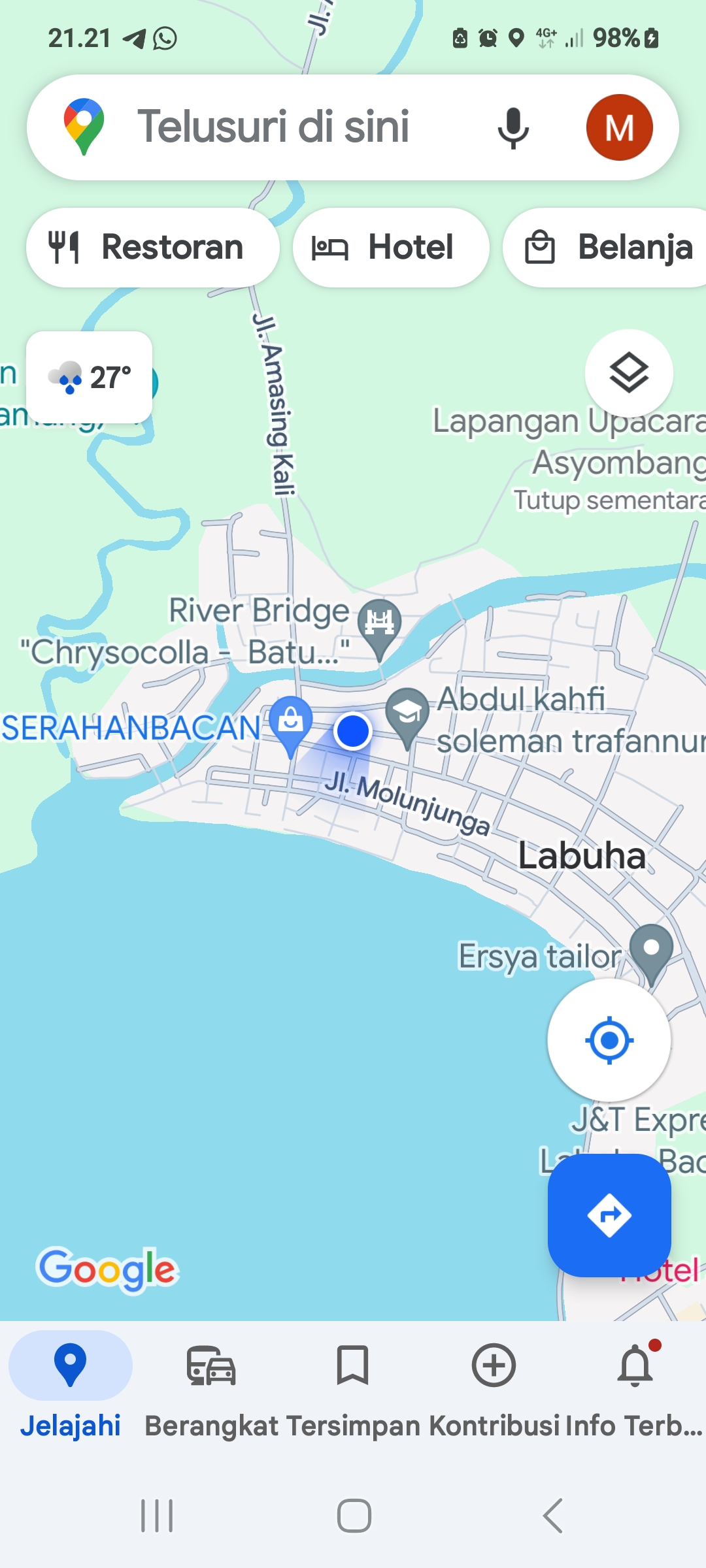
Task: Tap the Abdul kahfi school marker
Action: point(407,717)
